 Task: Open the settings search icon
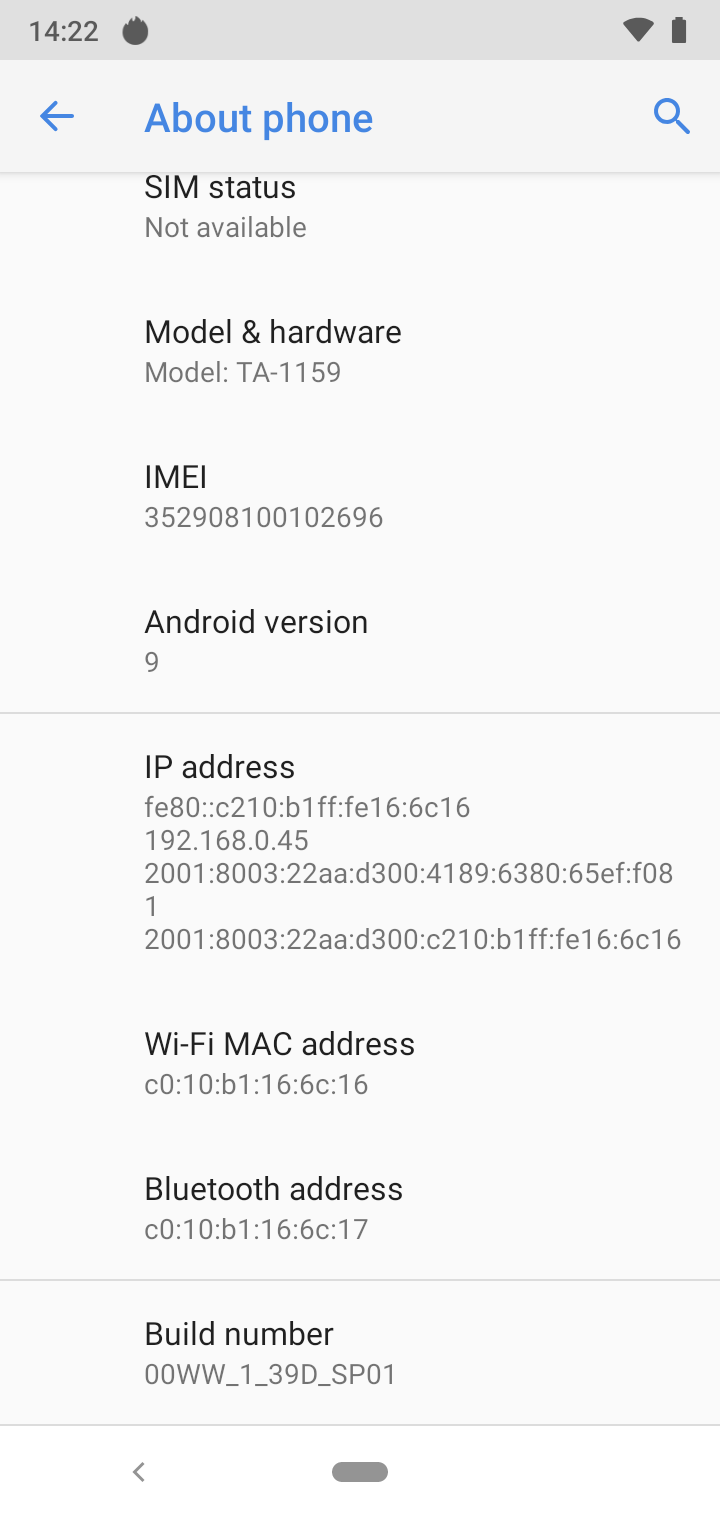(672, 117)
